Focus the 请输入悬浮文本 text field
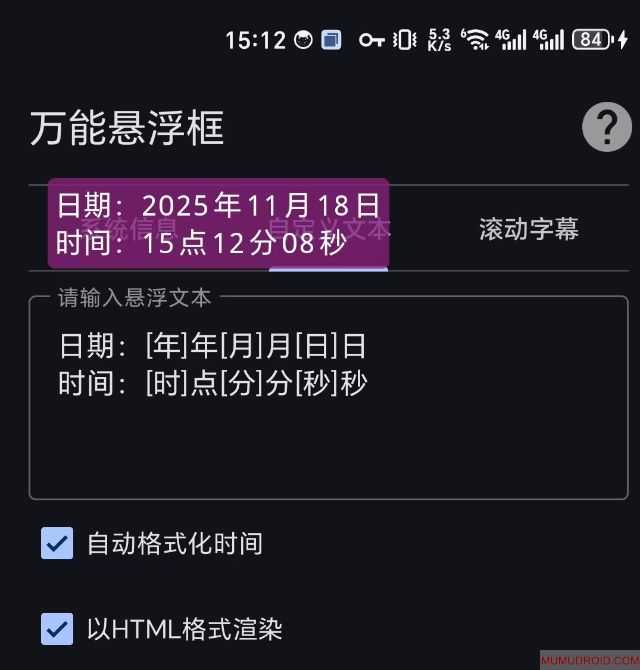640x670 pixels. click(x=328, y=420)
